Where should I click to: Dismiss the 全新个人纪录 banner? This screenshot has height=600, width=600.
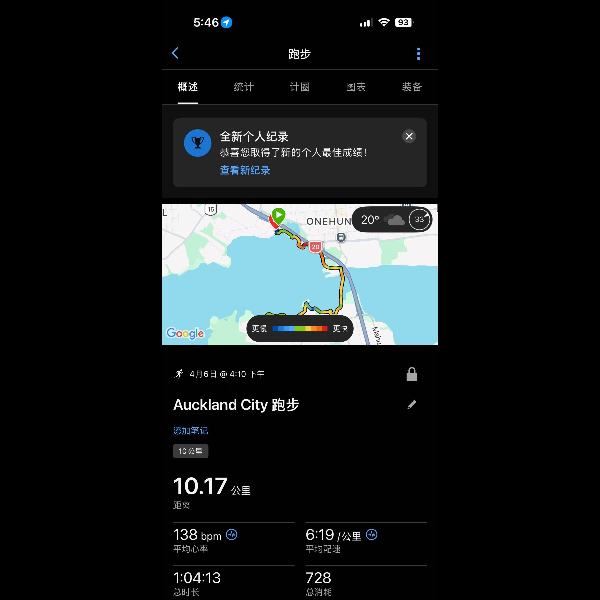pyautogui.click(x=409, y=136)
